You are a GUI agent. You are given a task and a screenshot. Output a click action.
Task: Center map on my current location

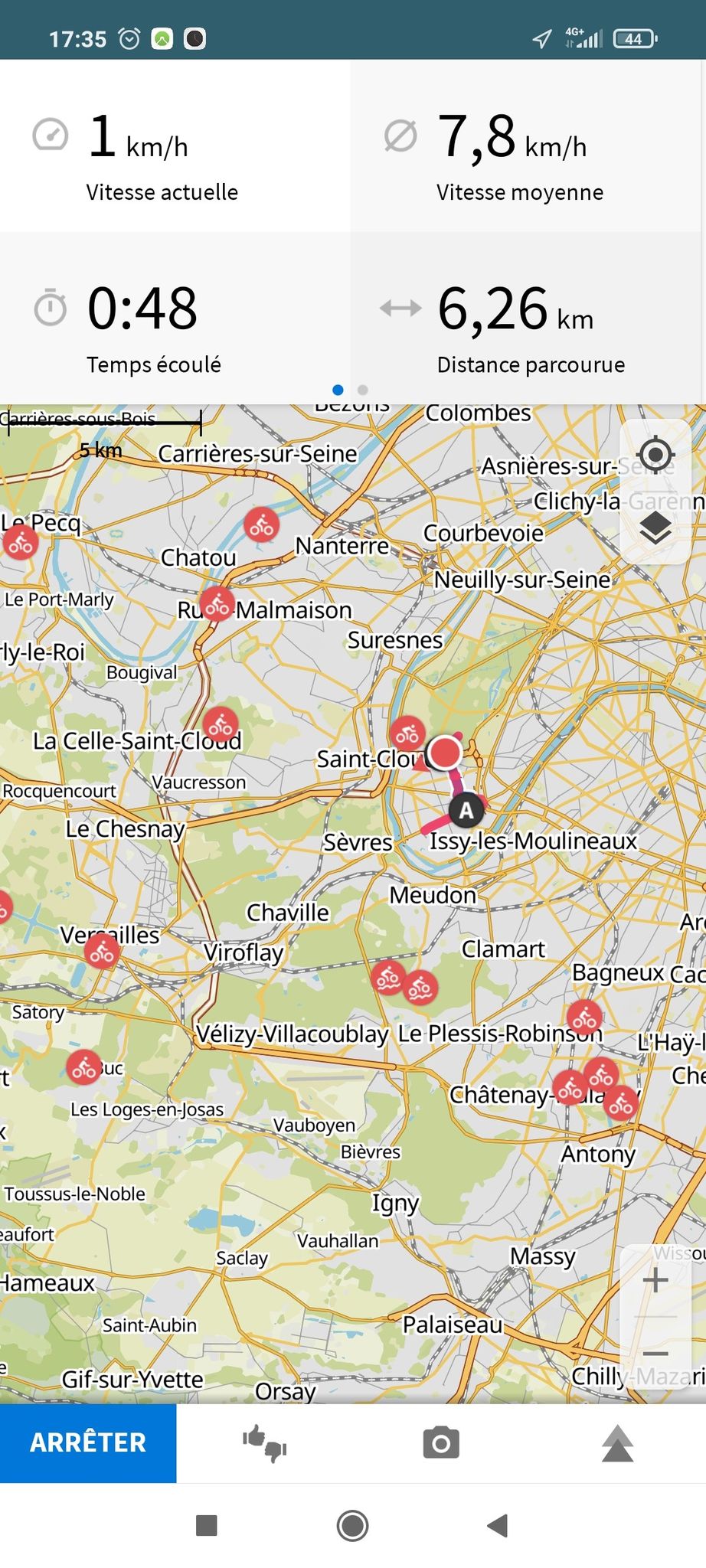tap(655, 455)
